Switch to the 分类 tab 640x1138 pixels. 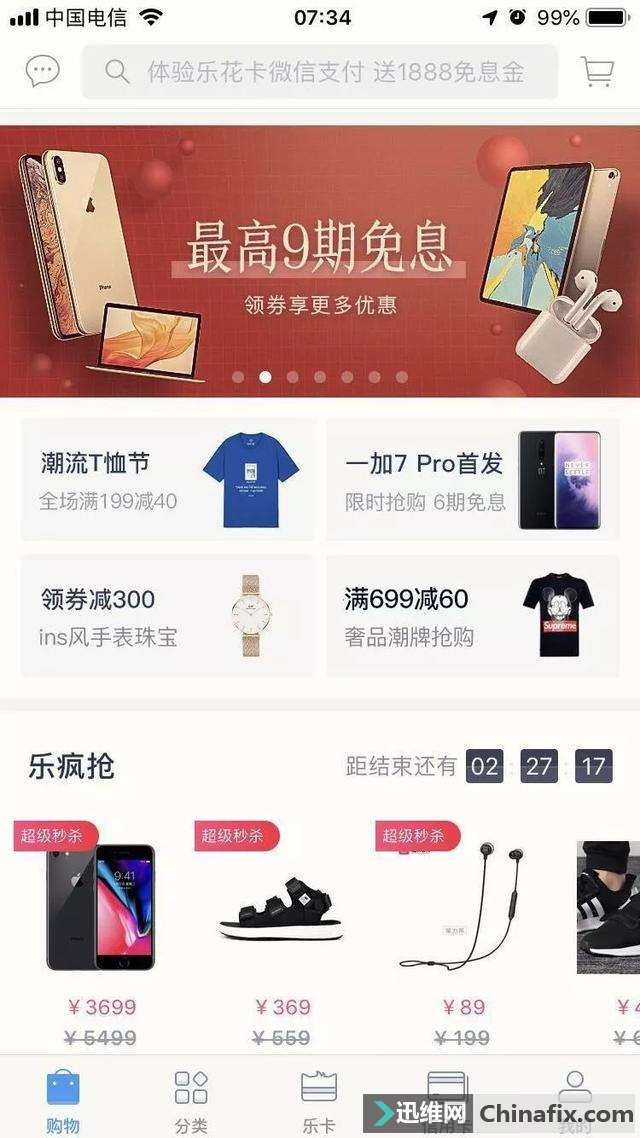pyautogui.click(x=190, y=1100)
